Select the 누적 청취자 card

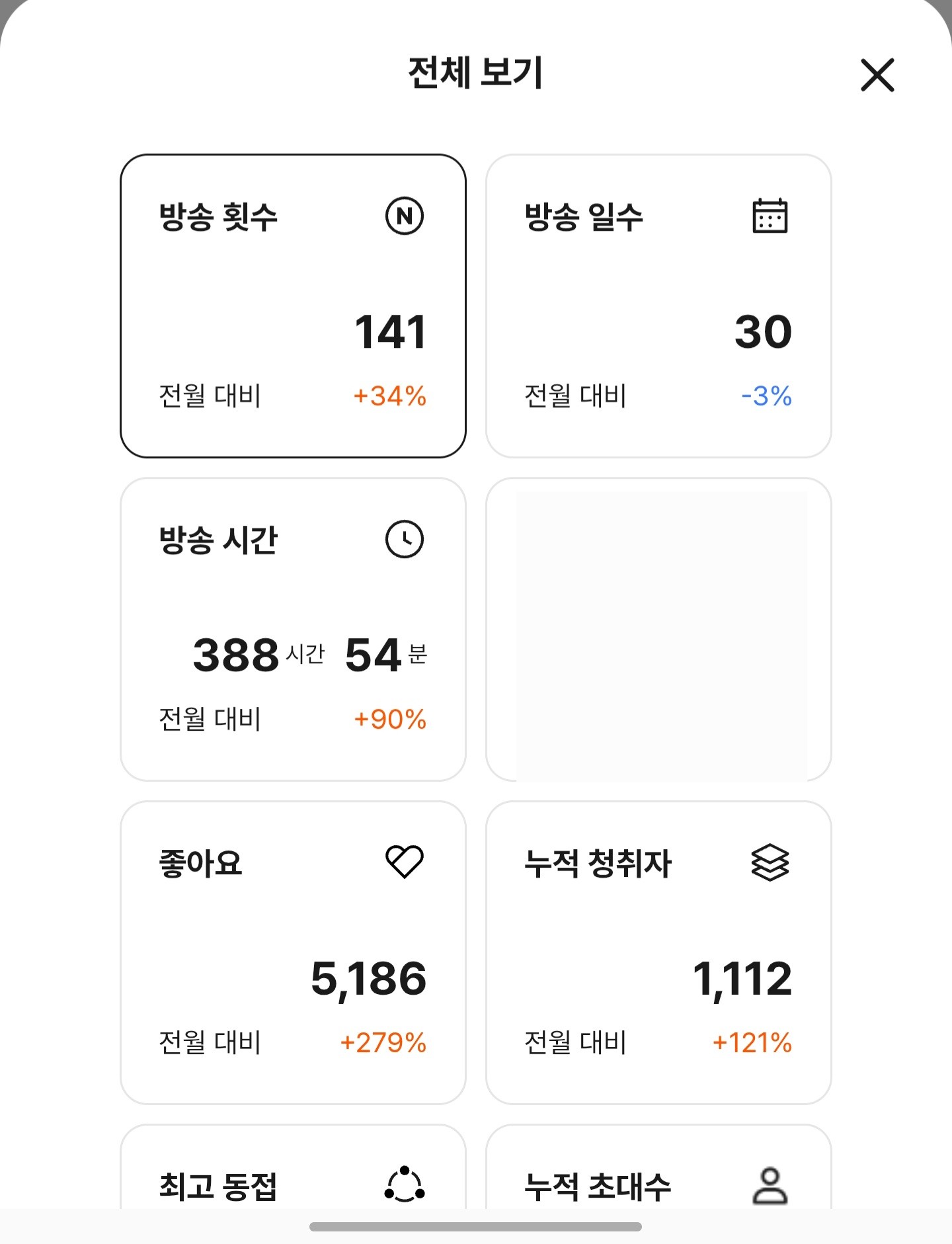coord(658,952)
